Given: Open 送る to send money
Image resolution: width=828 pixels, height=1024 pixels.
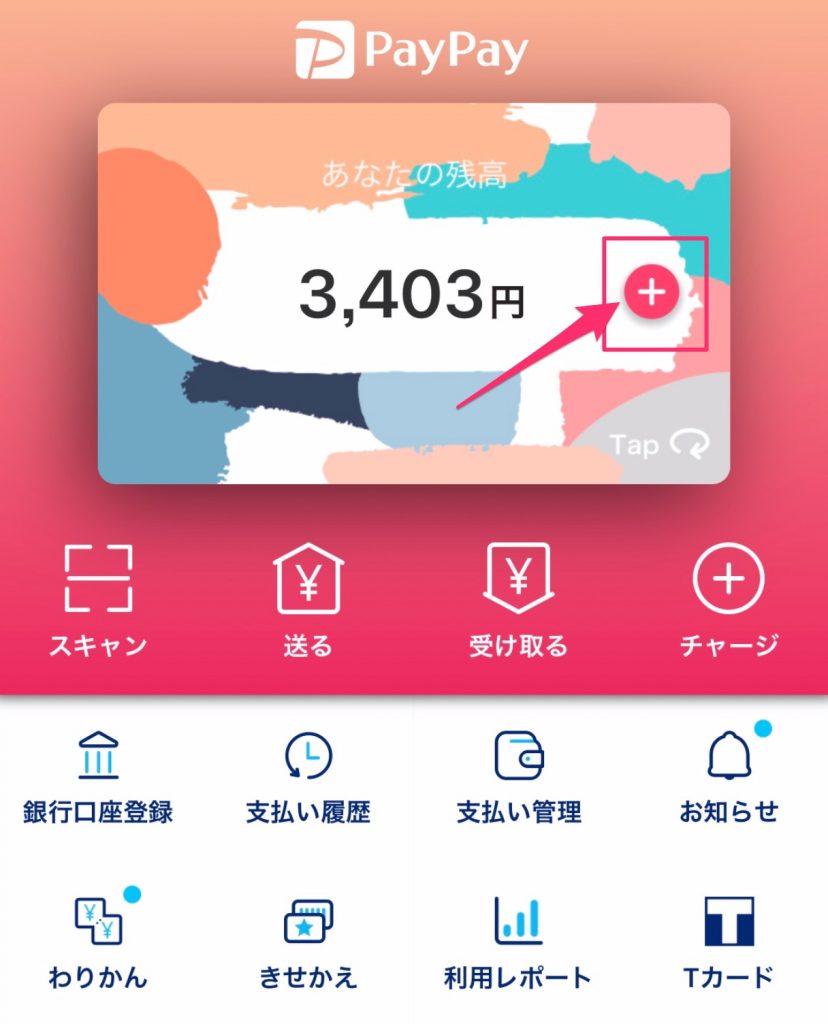Looking at the screenshot, I should pyautogui.click(x=307, y=598).
